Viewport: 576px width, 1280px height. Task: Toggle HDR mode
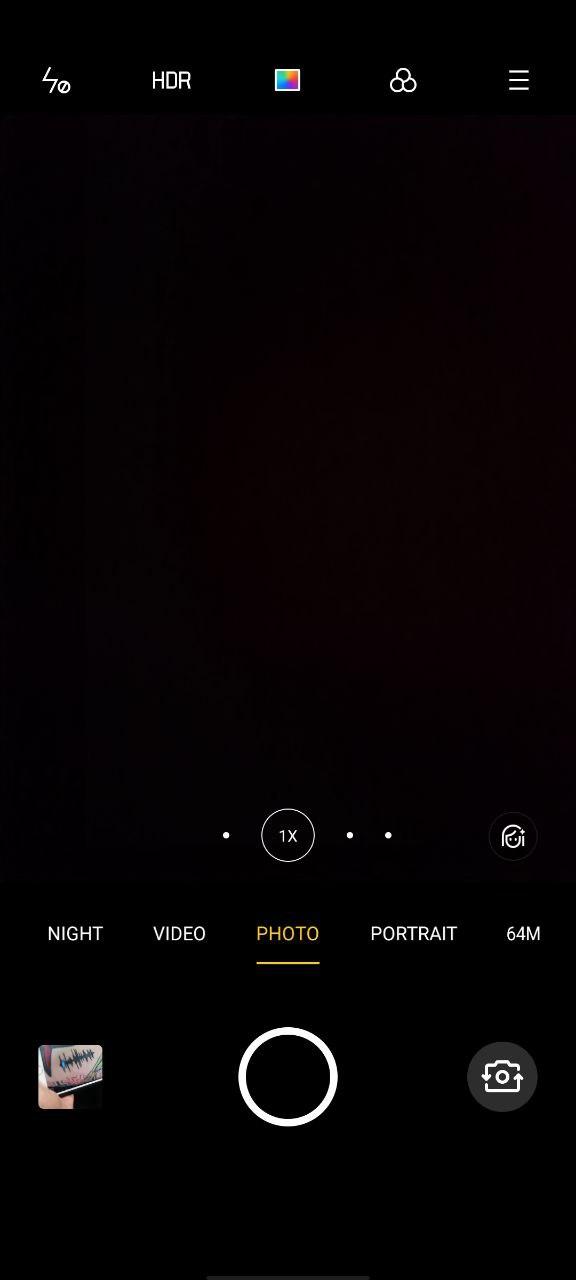pyautogui.click(x=171, y=81)
